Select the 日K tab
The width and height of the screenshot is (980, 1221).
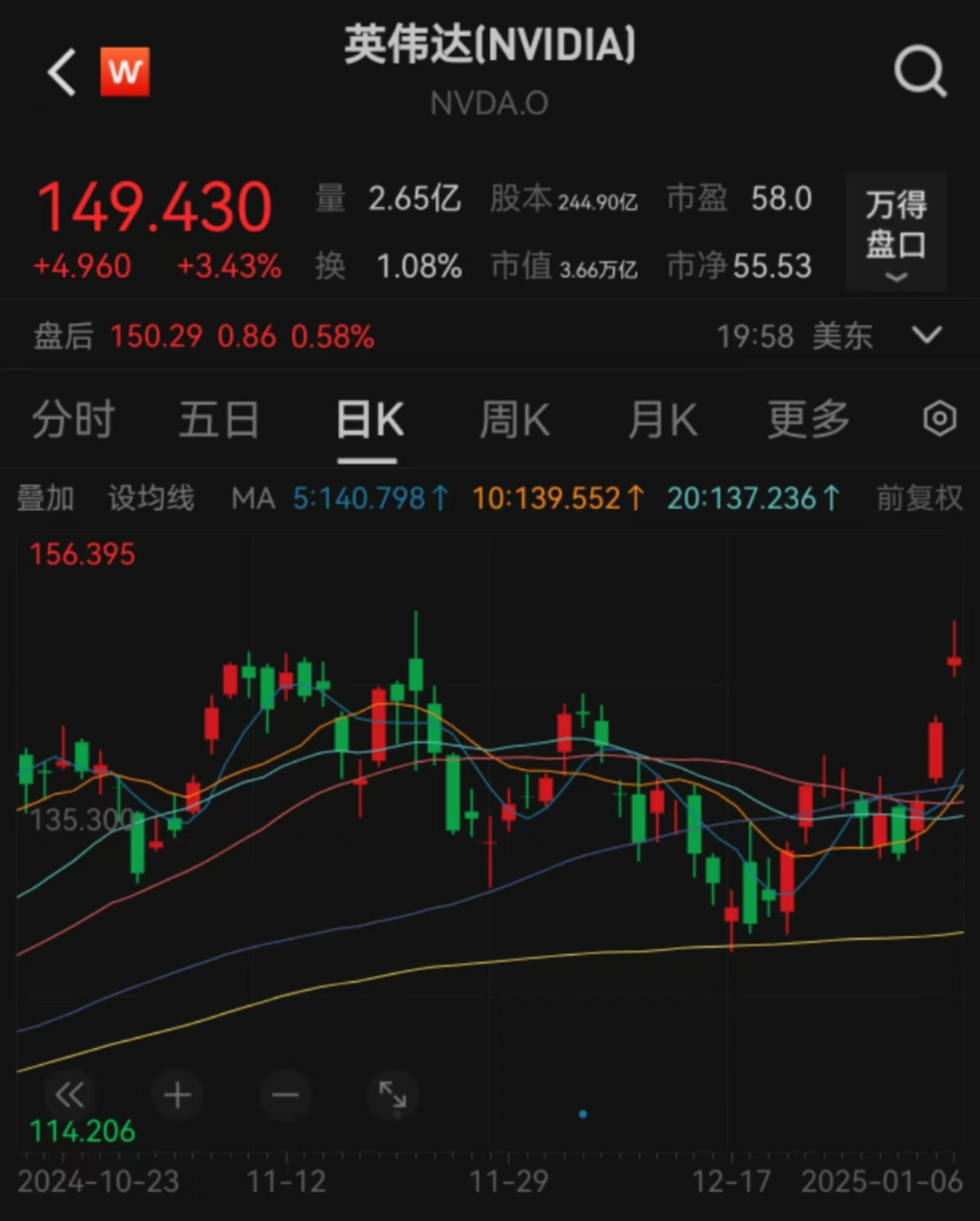coord(369,420)
